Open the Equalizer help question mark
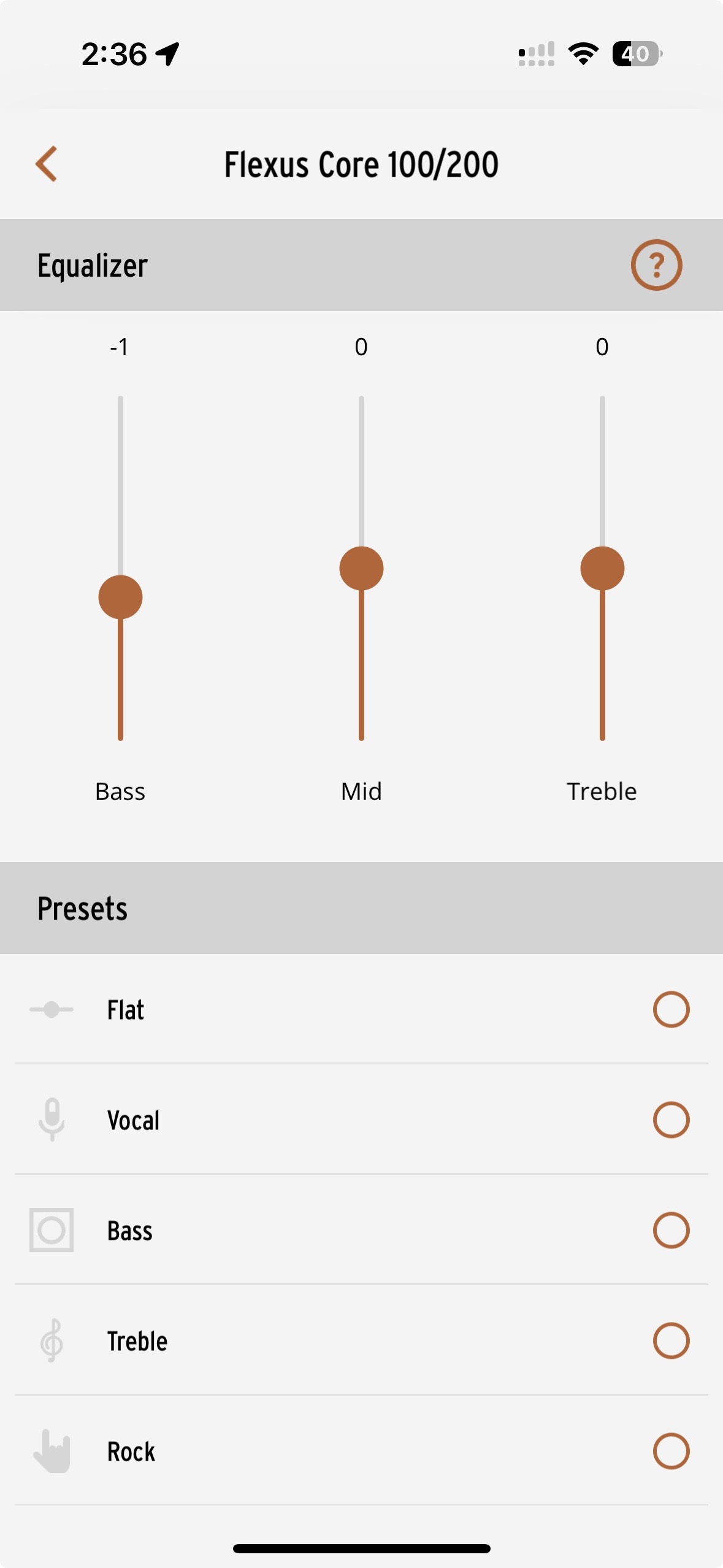 (656, 265)
